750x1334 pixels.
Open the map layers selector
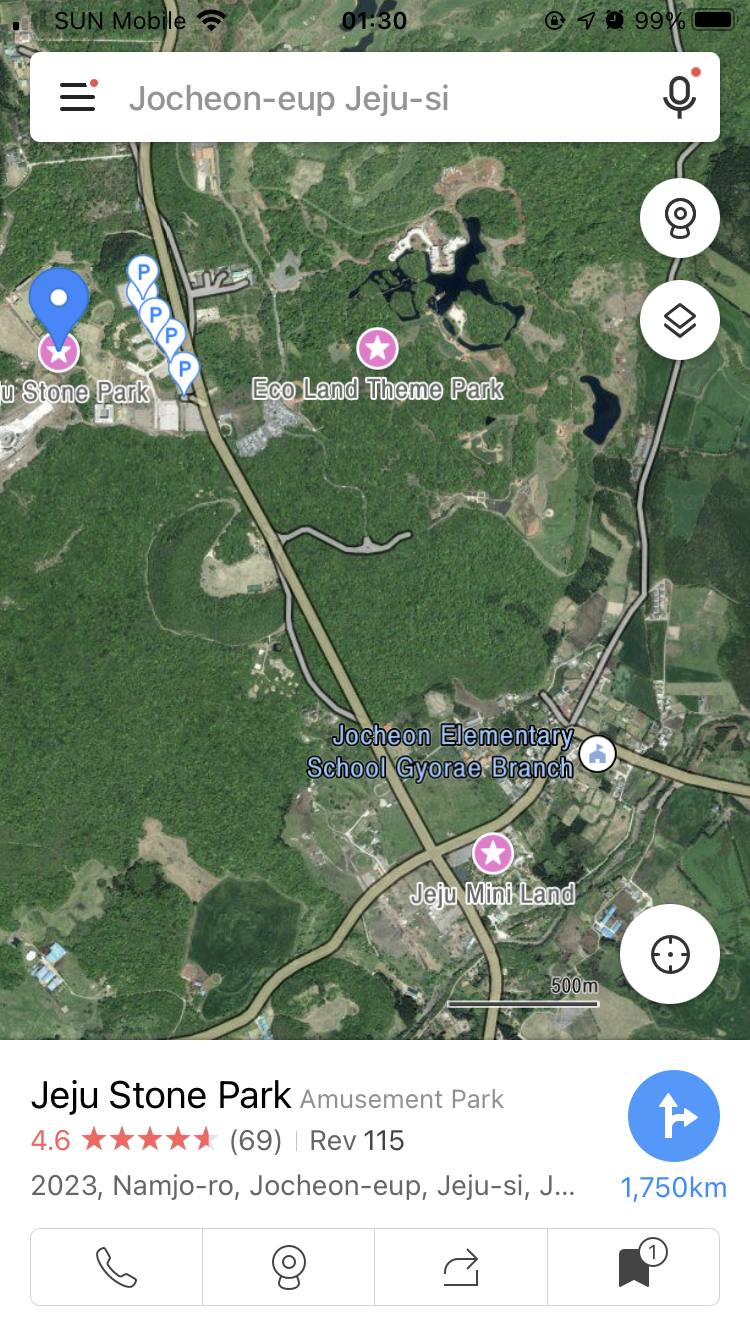pyautogui.click(x=680, y=321)
